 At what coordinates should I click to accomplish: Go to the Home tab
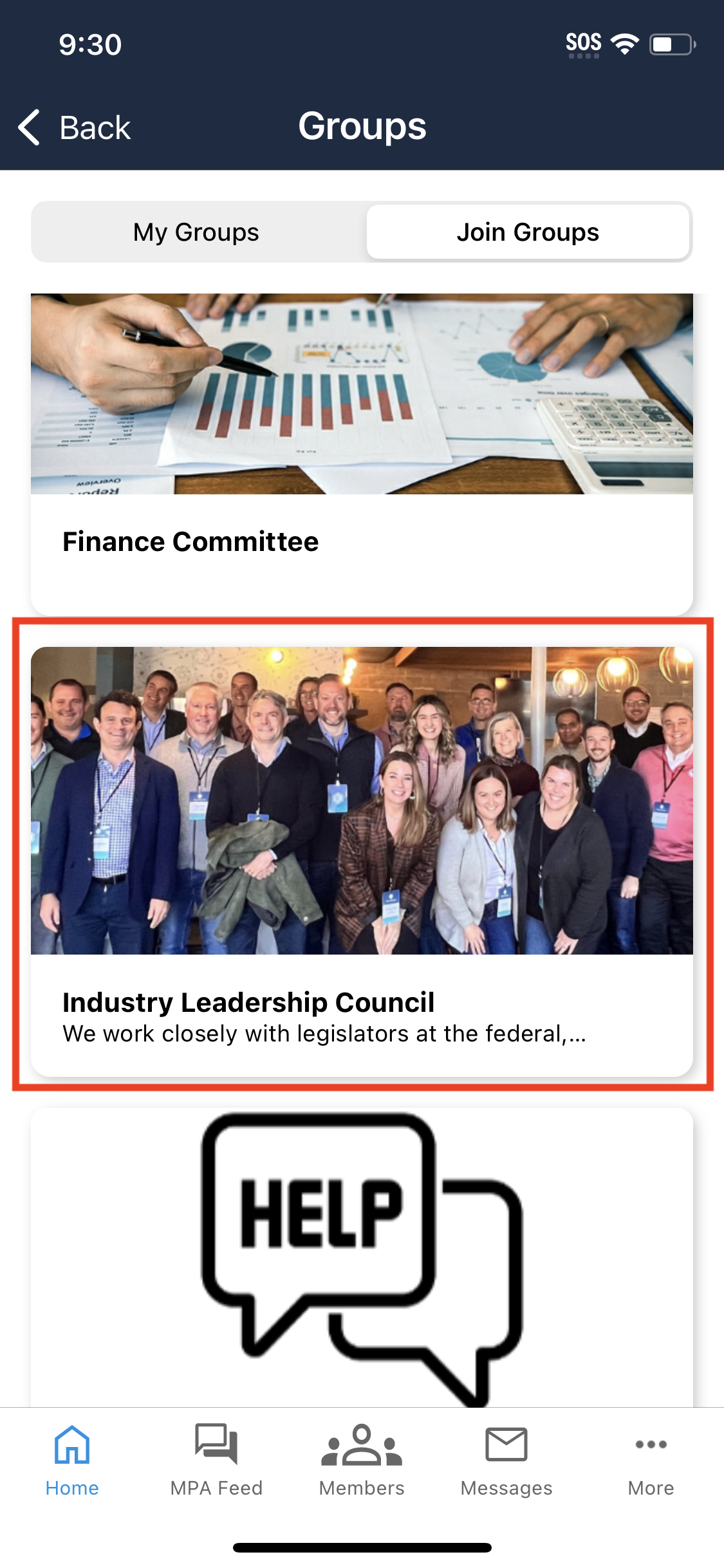point(72,1460)
